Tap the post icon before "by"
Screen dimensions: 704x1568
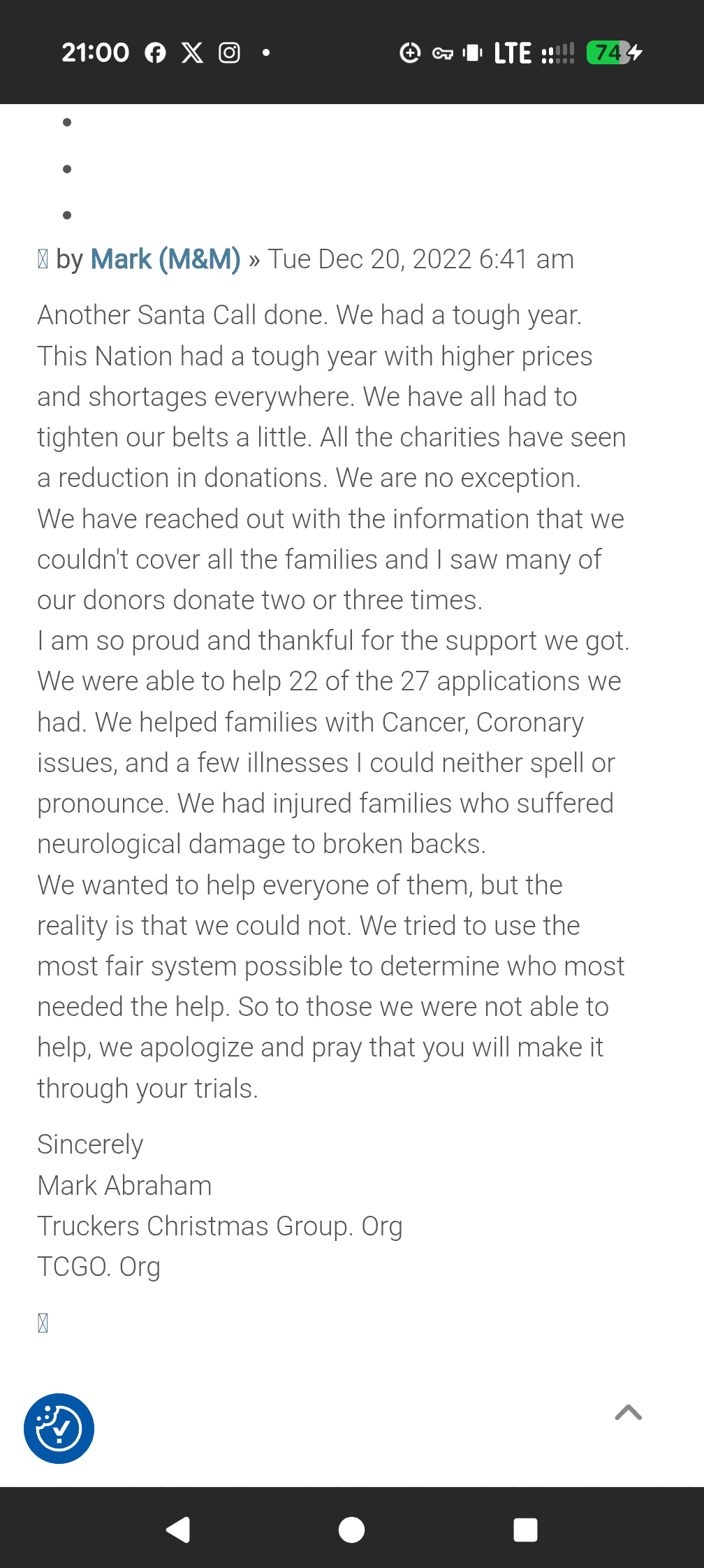(x=43, y=260)
